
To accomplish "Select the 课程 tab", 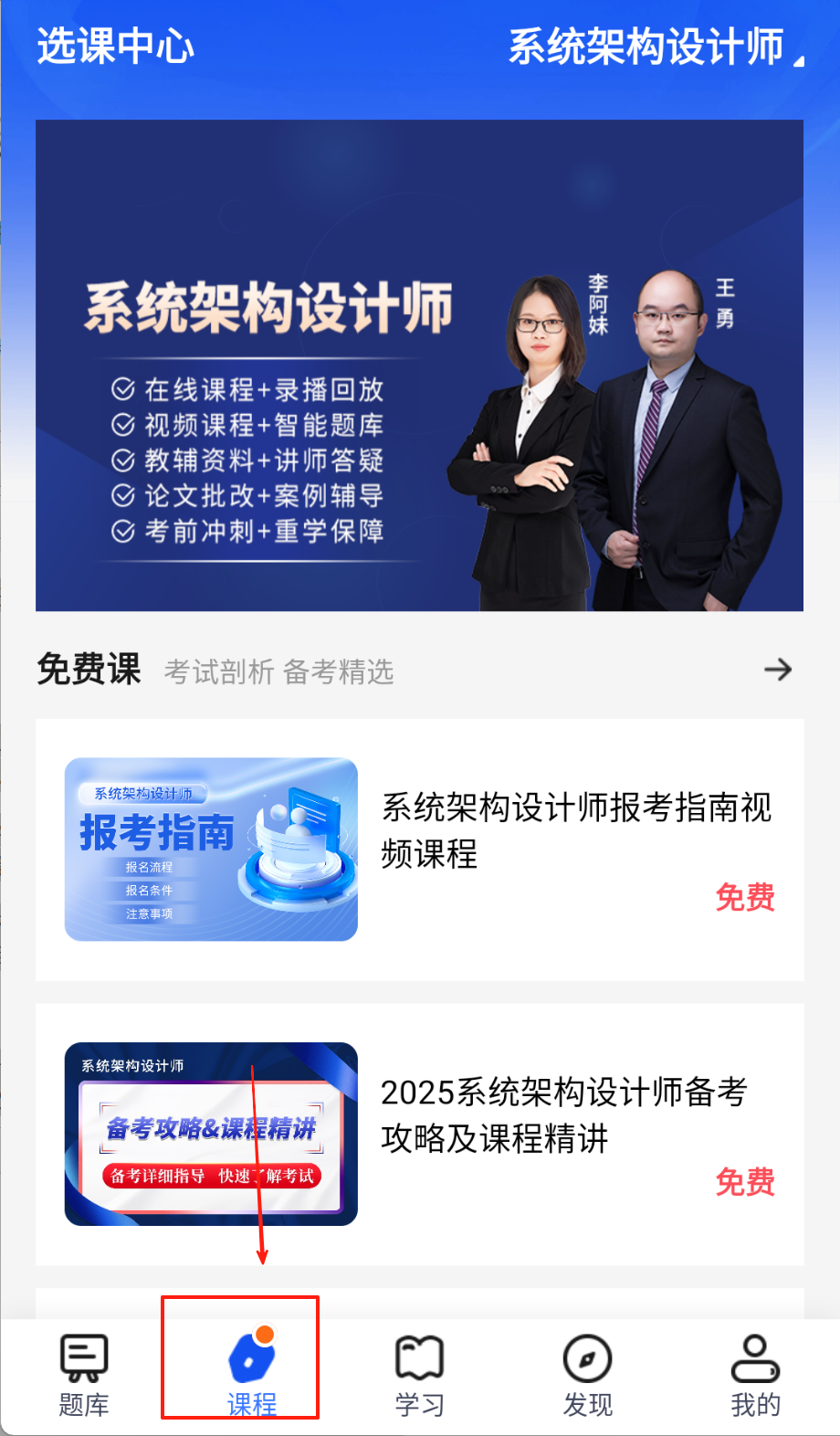I will coord(251,1375).
